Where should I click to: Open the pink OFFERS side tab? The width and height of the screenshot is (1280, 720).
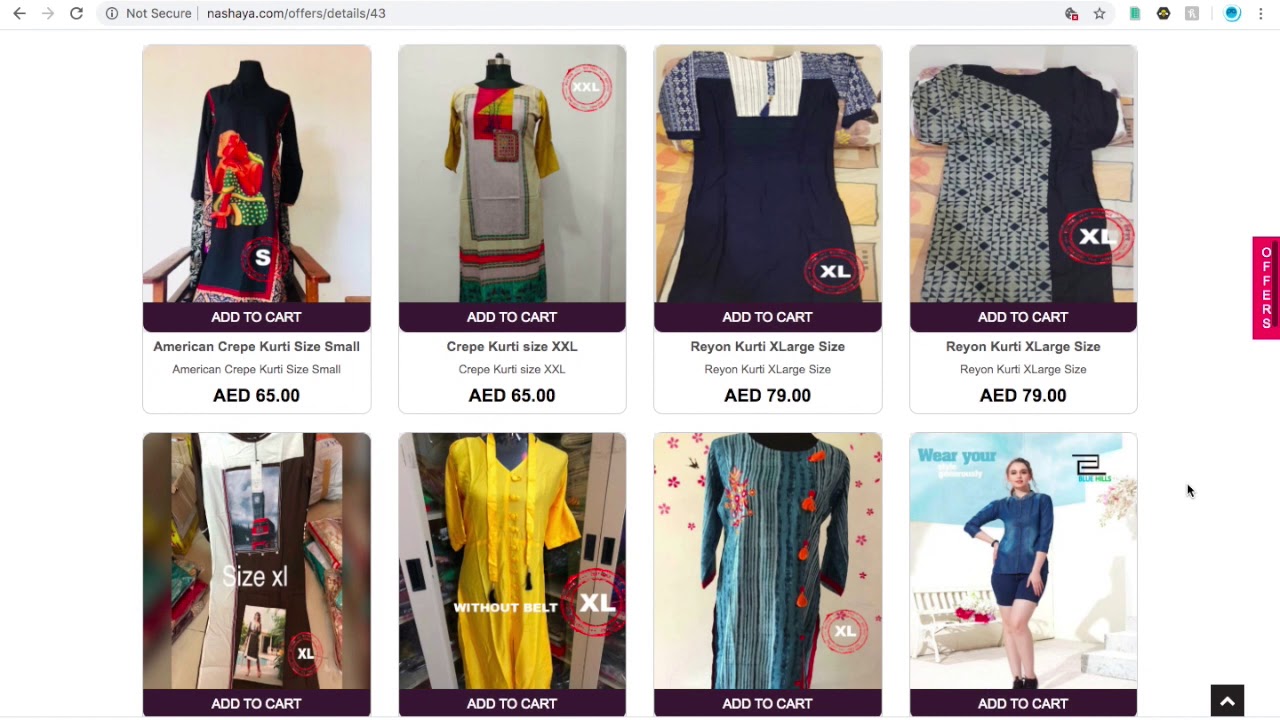tap(1266, 288)
